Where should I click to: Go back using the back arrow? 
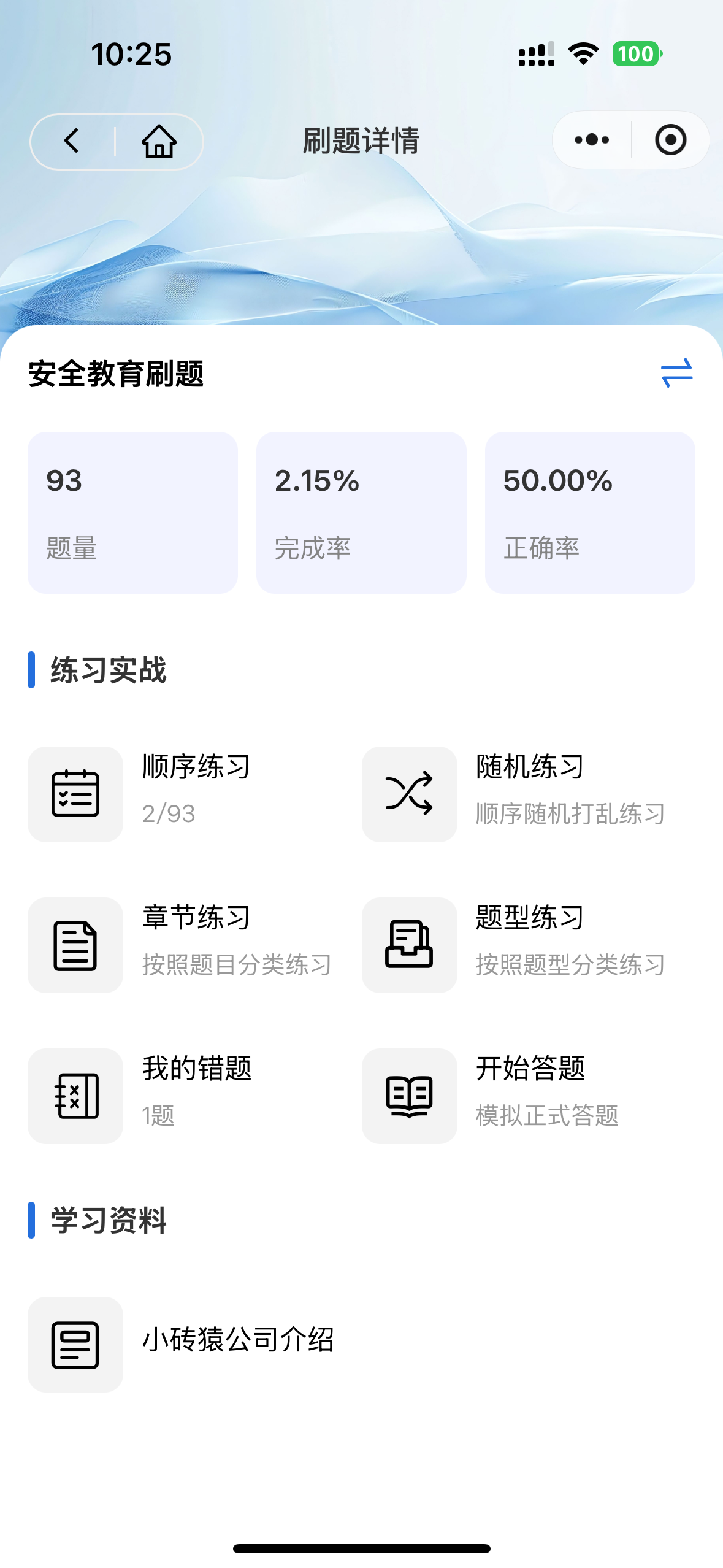pyautogui.click(x=72, y=140)
